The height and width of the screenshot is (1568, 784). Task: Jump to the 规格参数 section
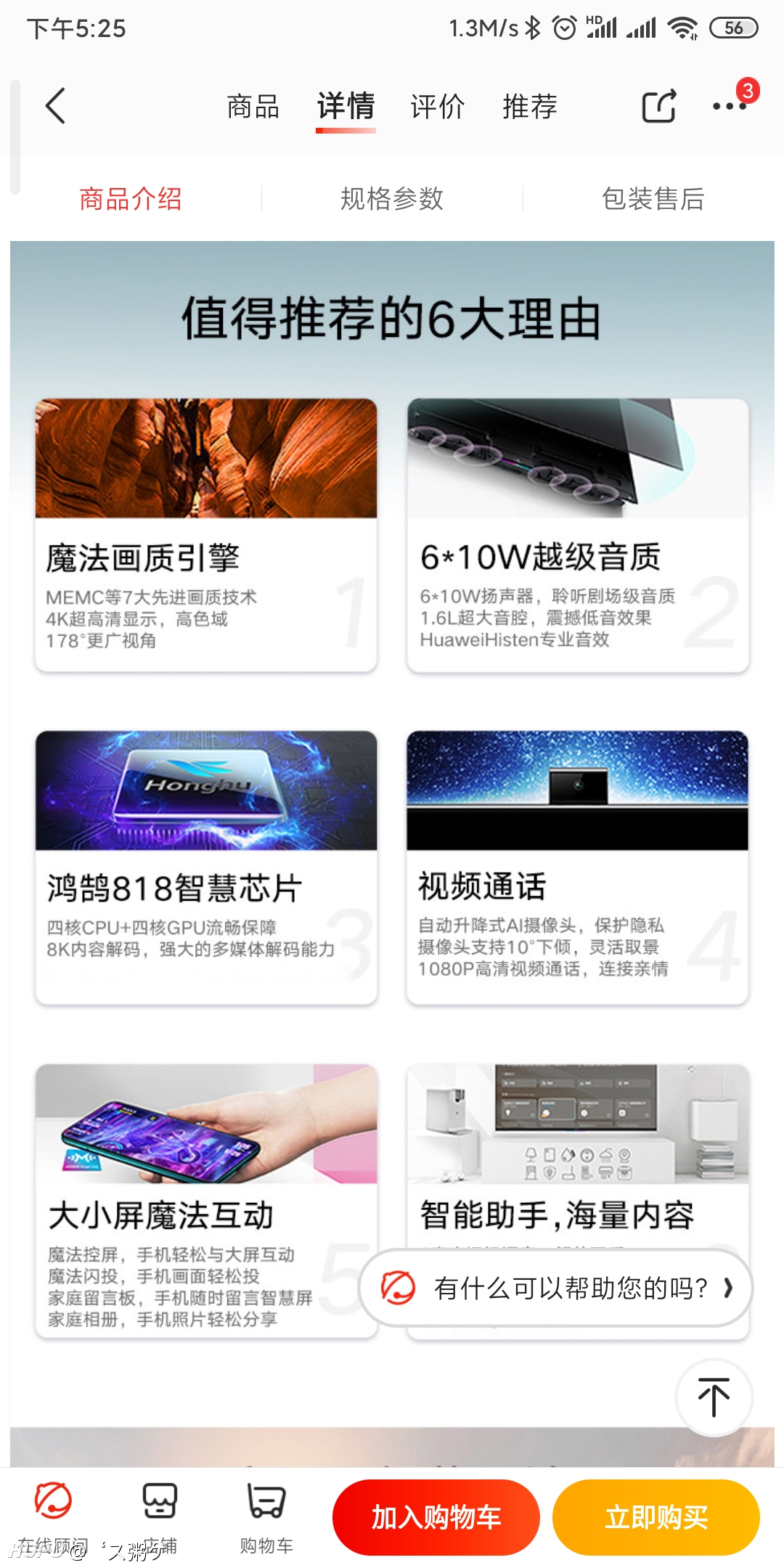pyautogui.click(x=392, y=198)
